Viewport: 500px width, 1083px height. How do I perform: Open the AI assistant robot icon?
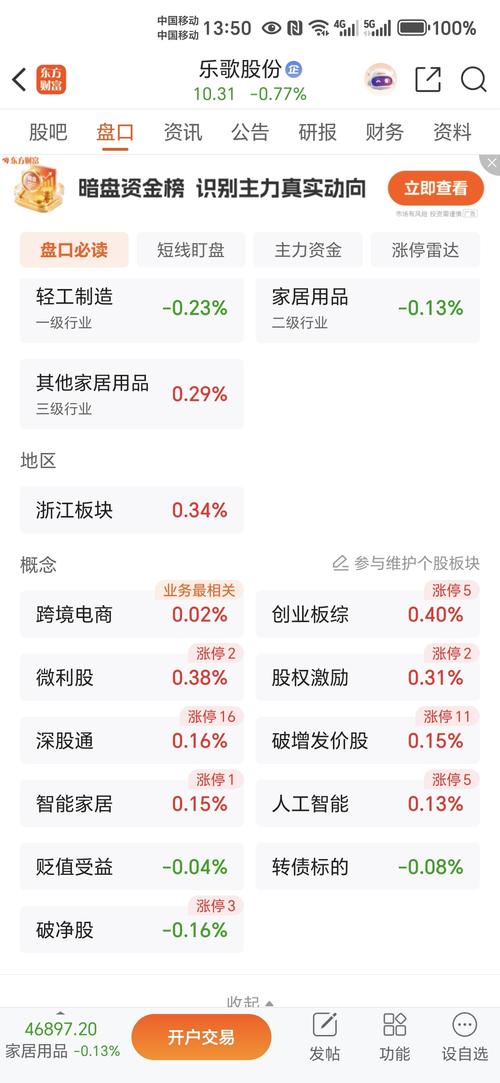point(381,79)
